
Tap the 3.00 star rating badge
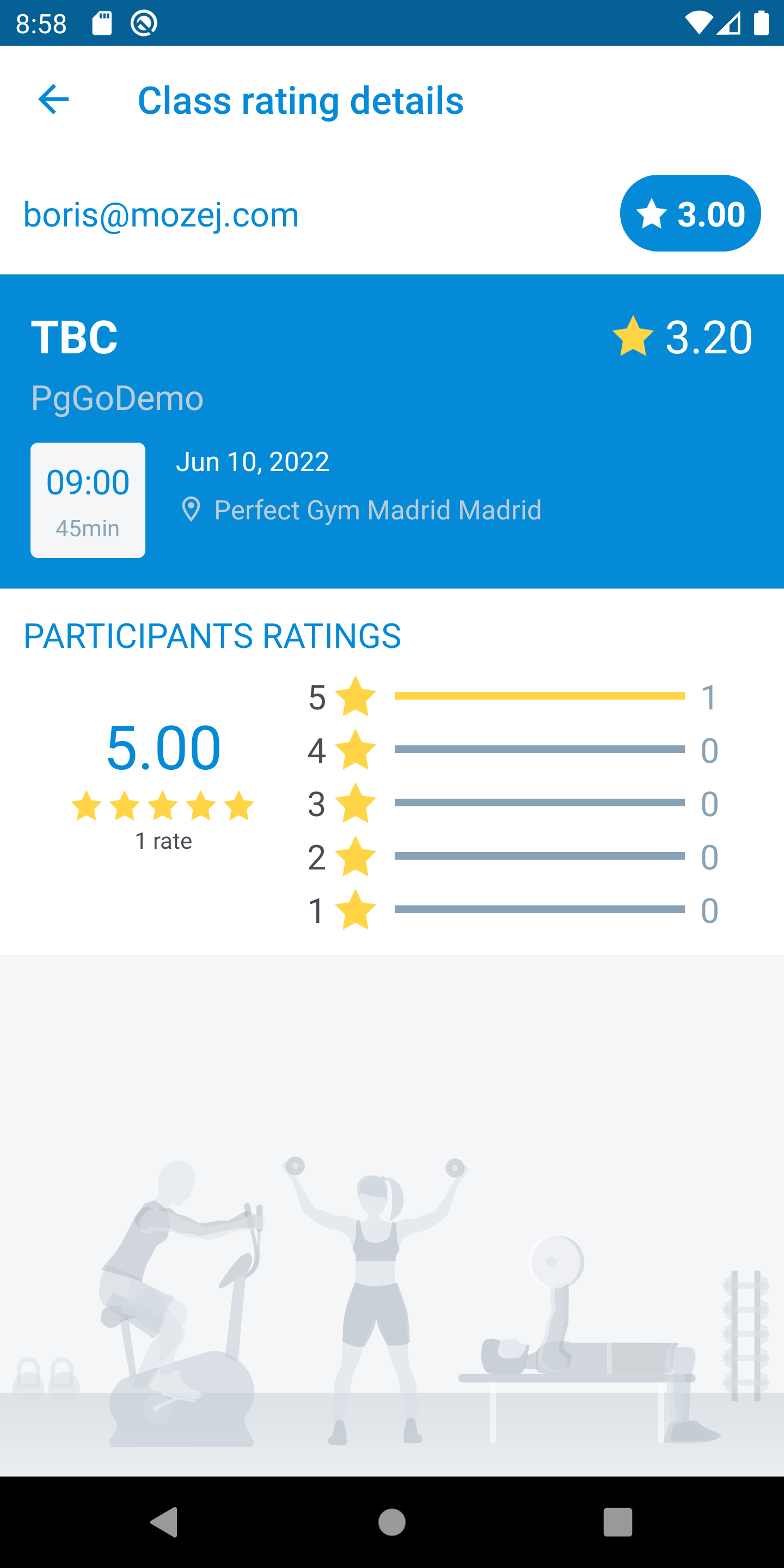point(690,213)
